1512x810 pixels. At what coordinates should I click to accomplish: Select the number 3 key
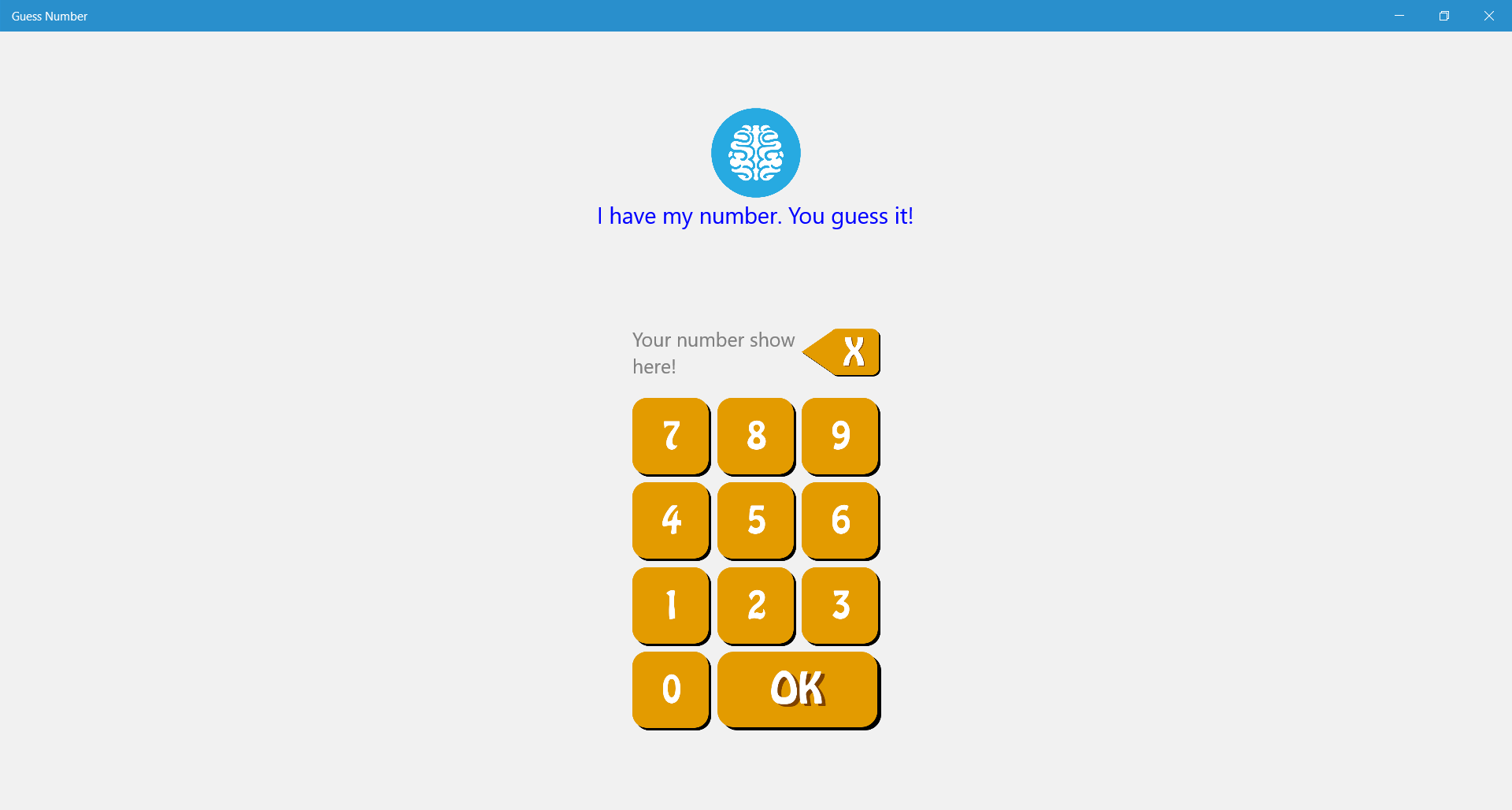pos(840,605)
